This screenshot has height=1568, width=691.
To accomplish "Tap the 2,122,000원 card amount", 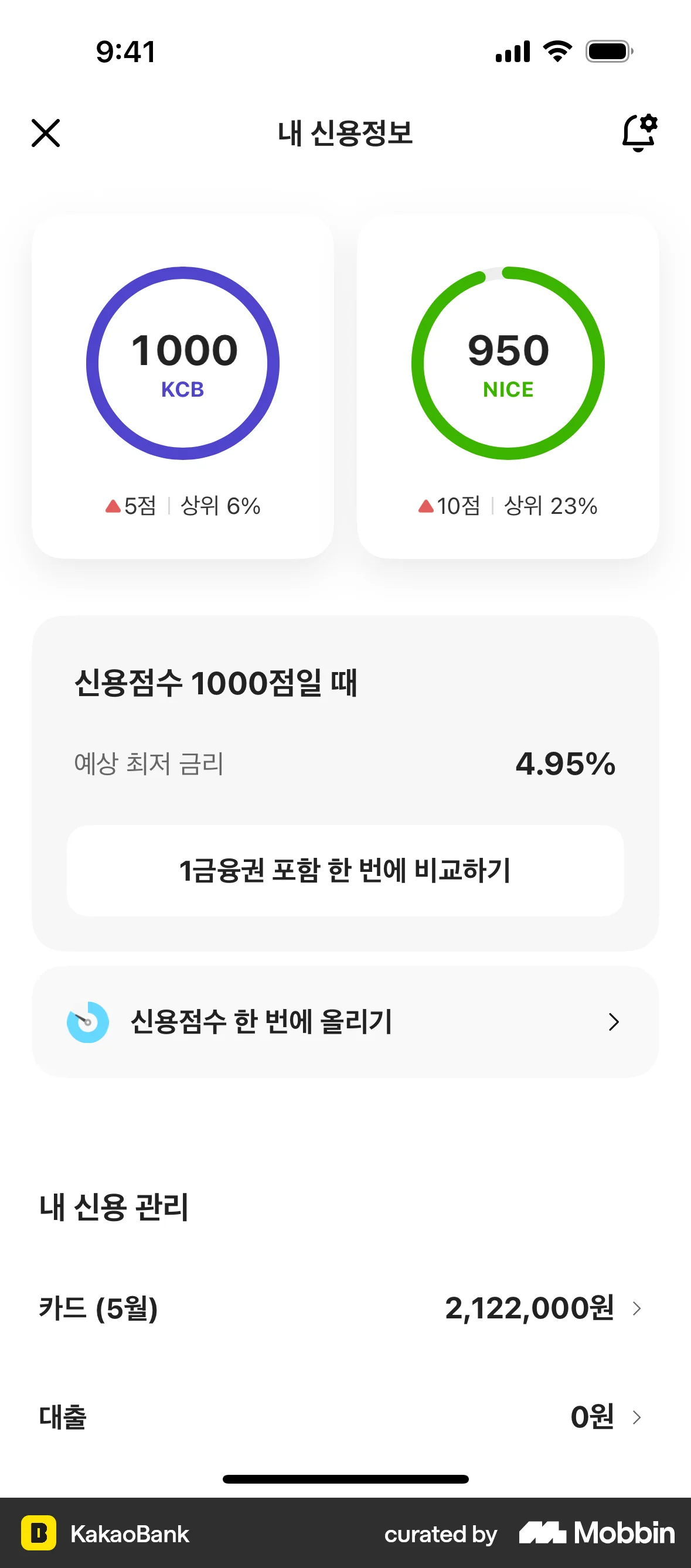I will pos(530,1310).
